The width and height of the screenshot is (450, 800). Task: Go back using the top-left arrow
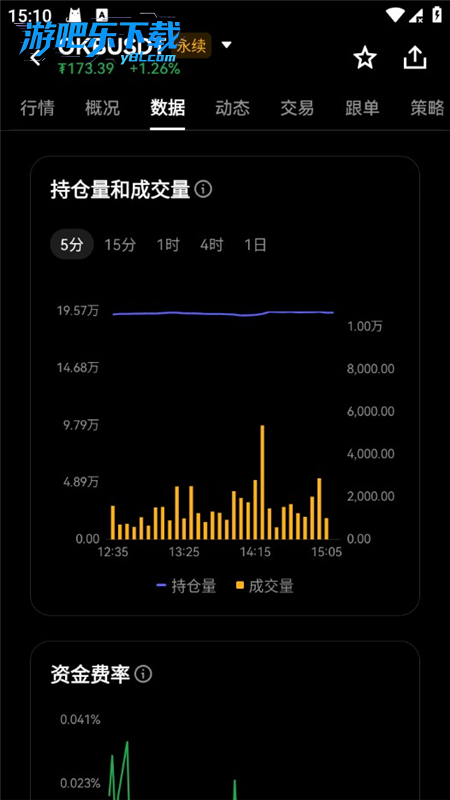[x=35, y=58]
